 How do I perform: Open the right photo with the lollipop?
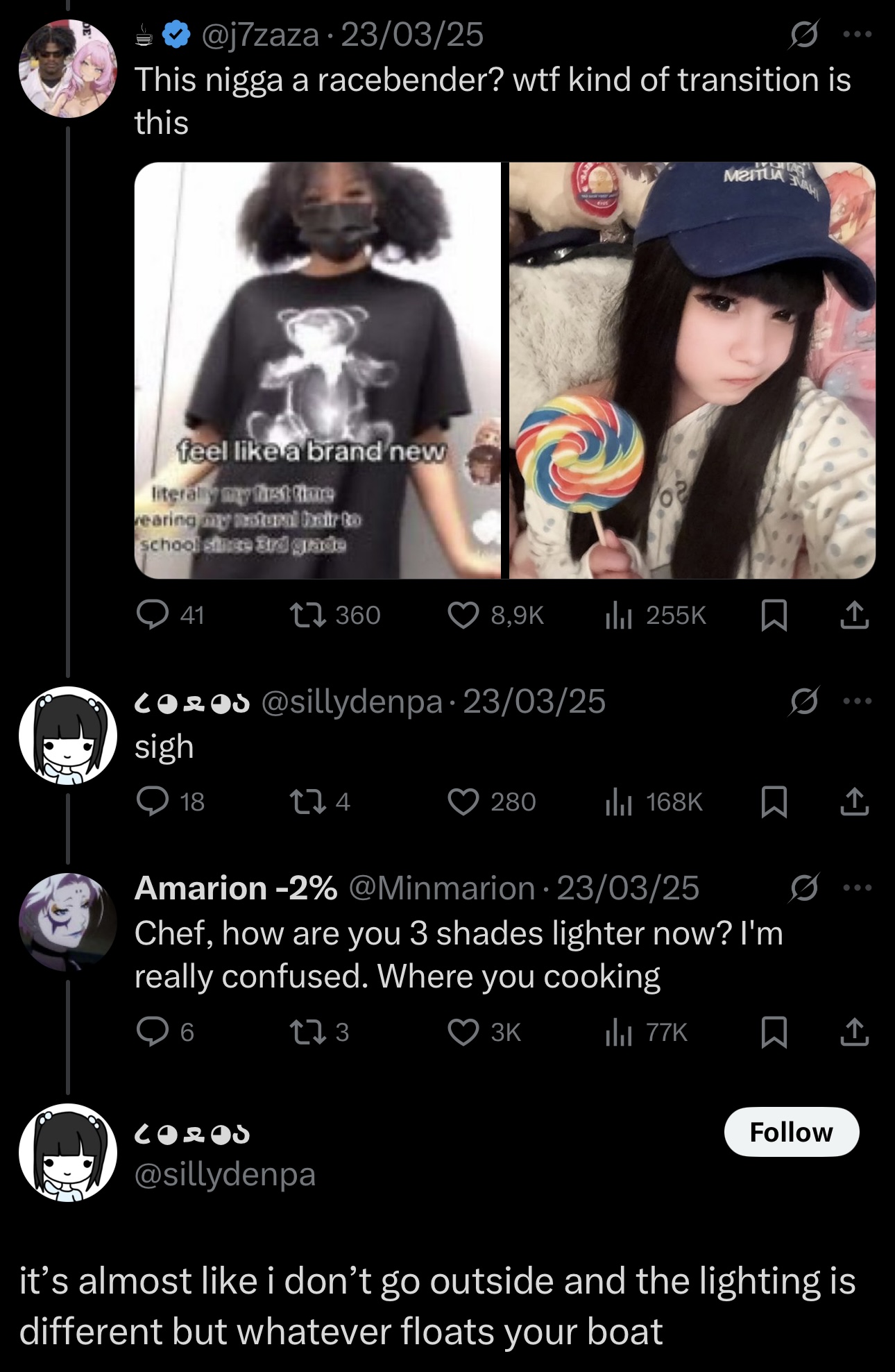point(692,370)
